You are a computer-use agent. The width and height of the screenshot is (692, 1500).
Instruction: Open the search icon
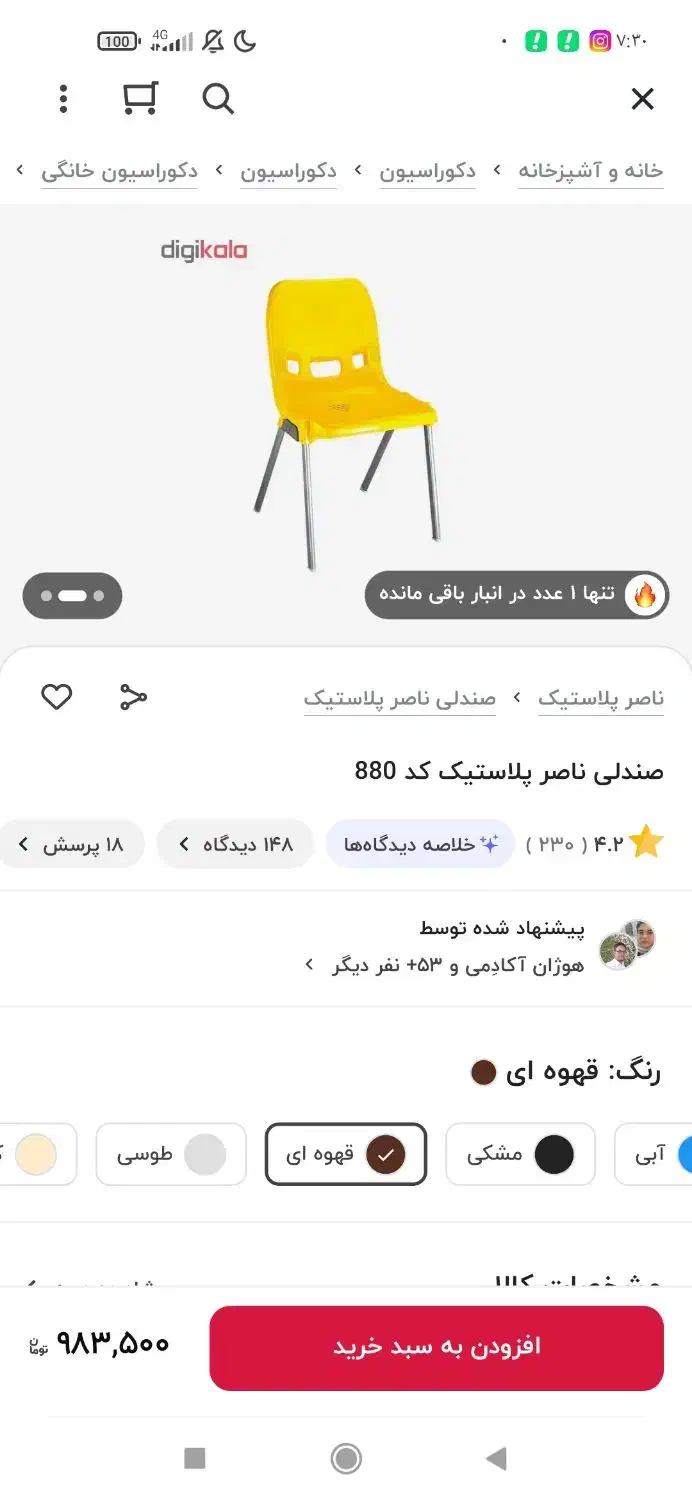(217, 99)
